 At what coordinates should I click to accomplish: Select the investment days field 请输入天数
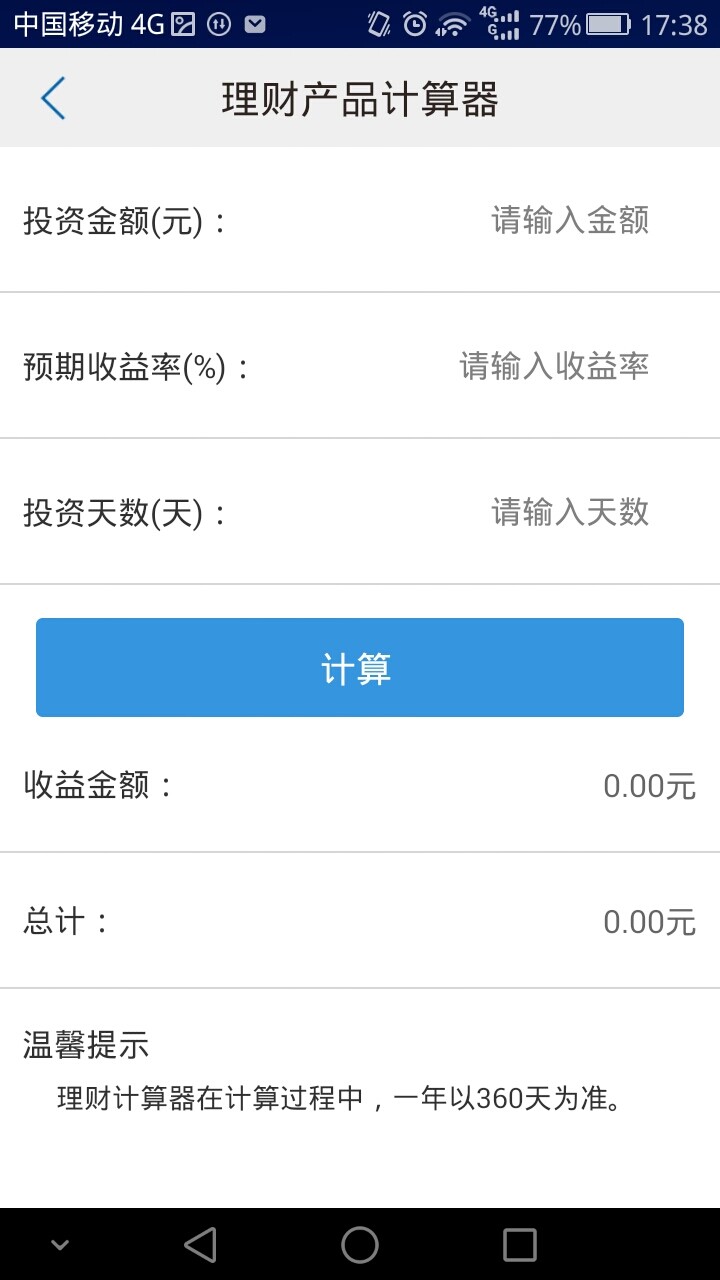[569, 512]
